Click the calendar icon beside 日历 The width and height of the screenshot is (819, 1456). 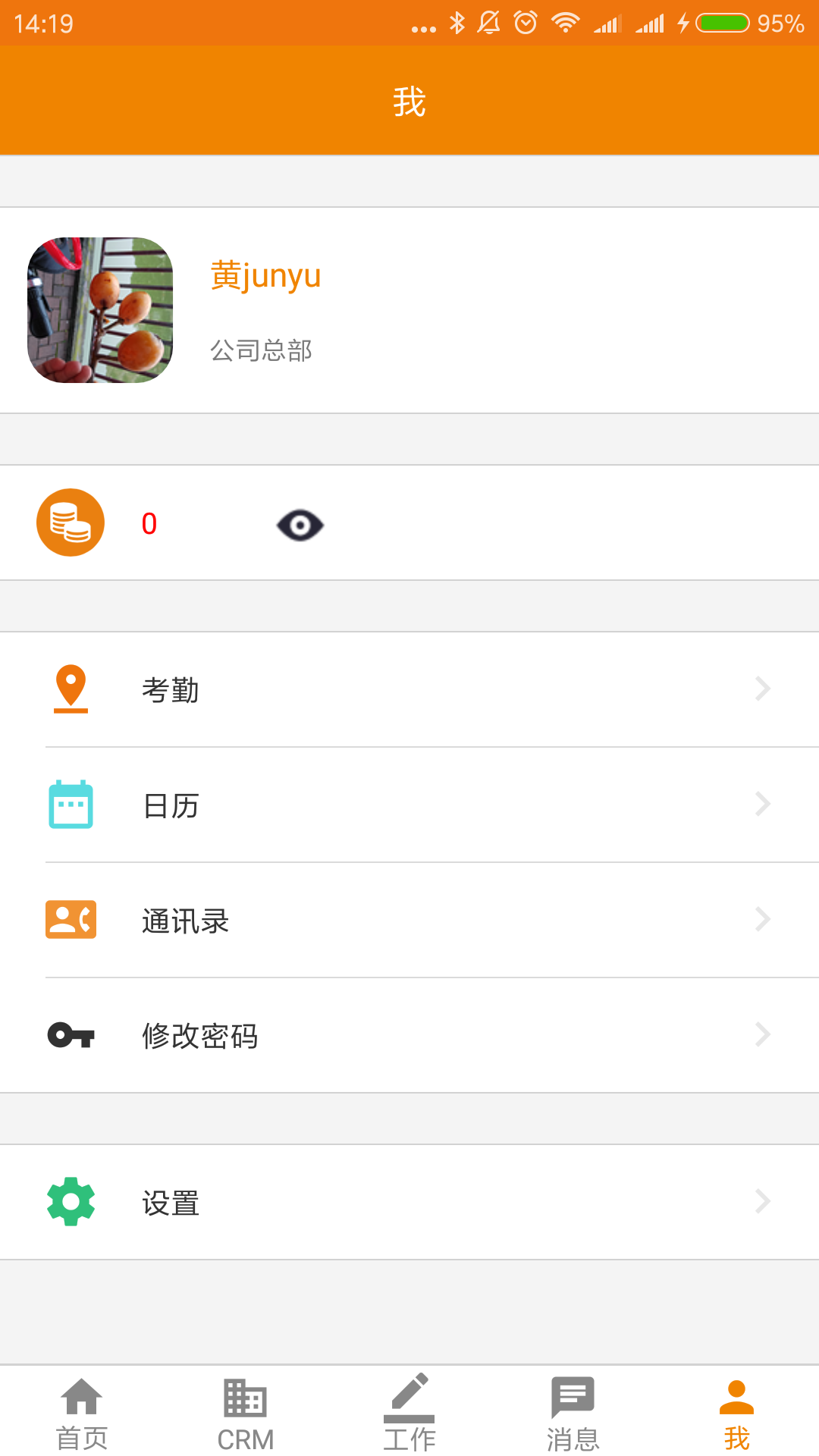point(71,805)
